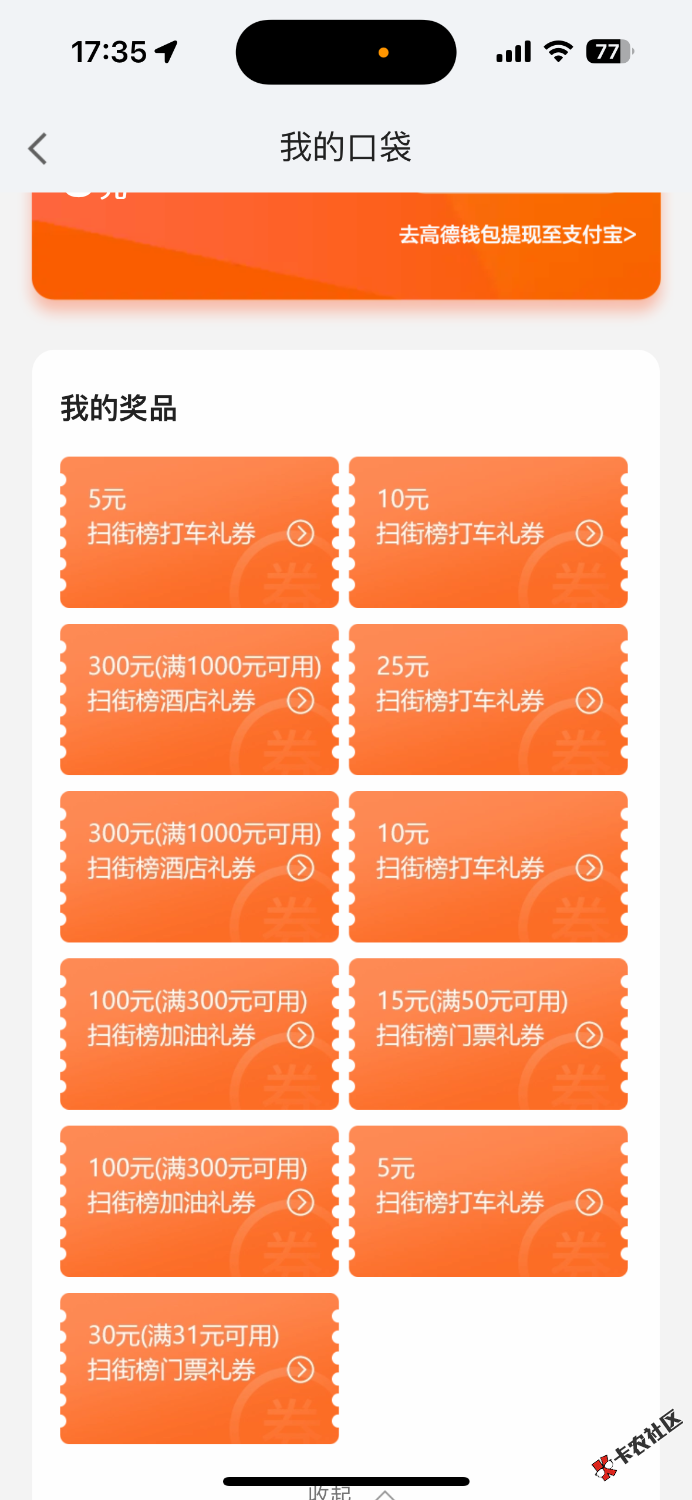Image resolution: width=692 pixels, height=1500 pixels.
Task: Collapse the prize list with 收起
Action: pos(346,1493)
